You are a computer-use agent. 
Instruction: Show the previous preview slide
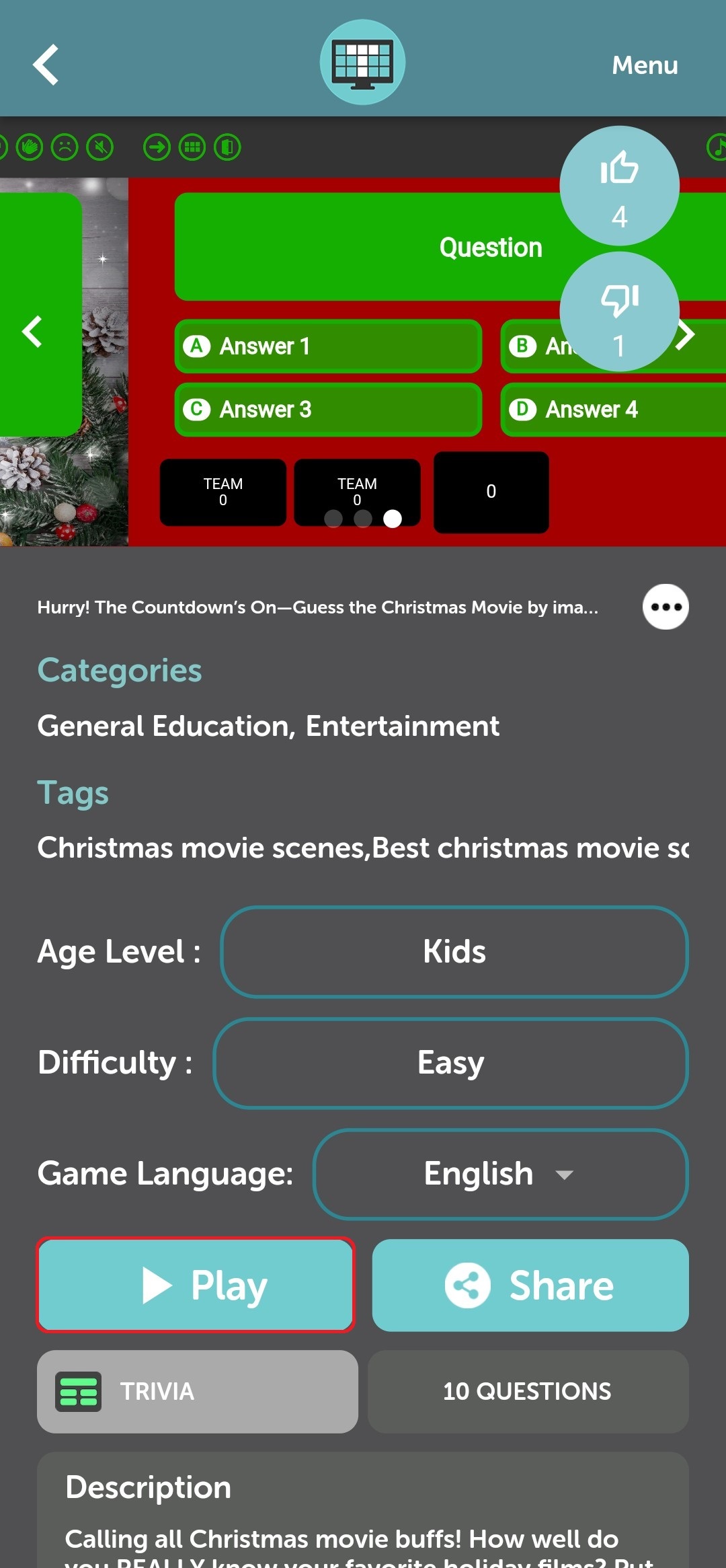coord(32,332)
